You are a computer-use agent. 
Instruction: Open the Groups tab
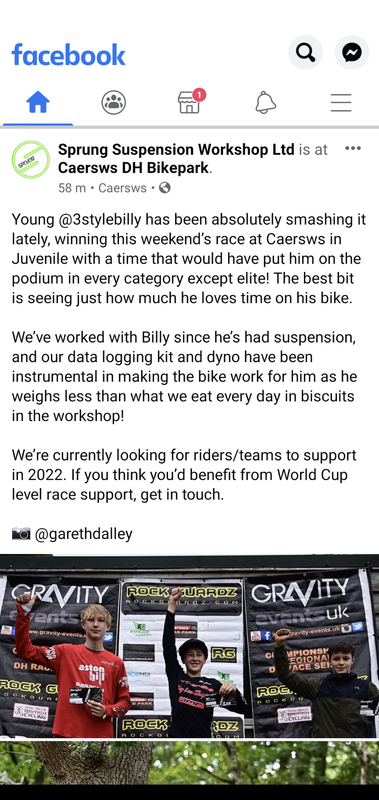[x=113, y=103]
